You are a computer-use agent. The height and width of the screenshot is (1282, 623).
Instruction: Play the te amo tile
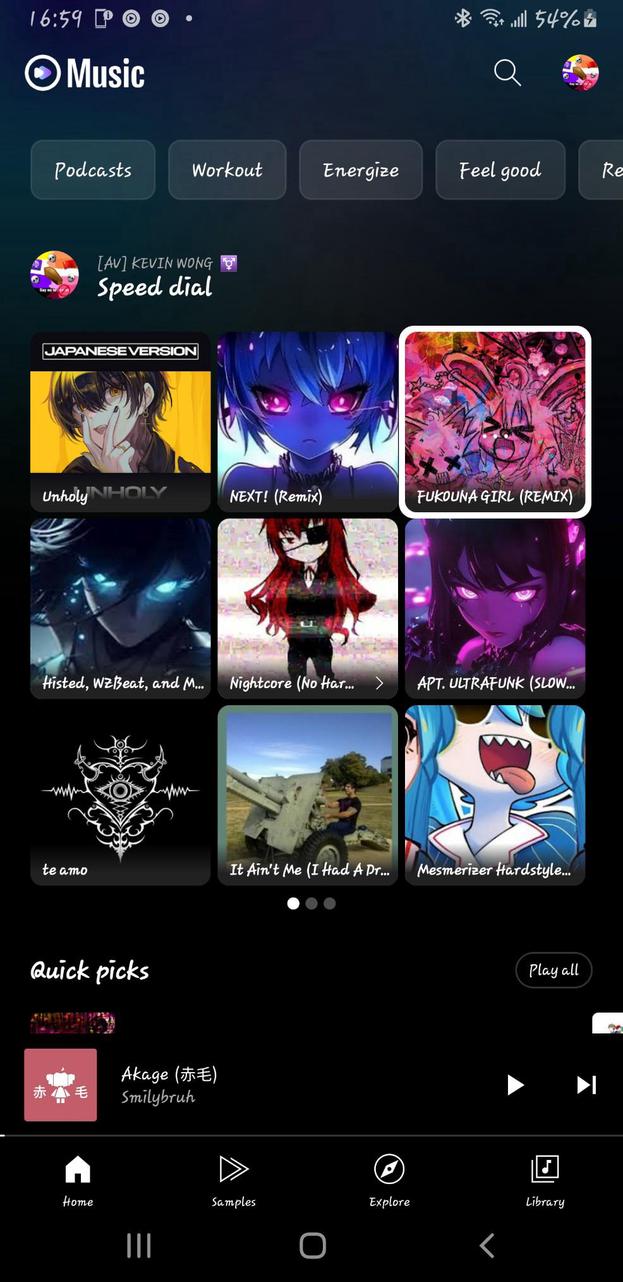point(120,795)
